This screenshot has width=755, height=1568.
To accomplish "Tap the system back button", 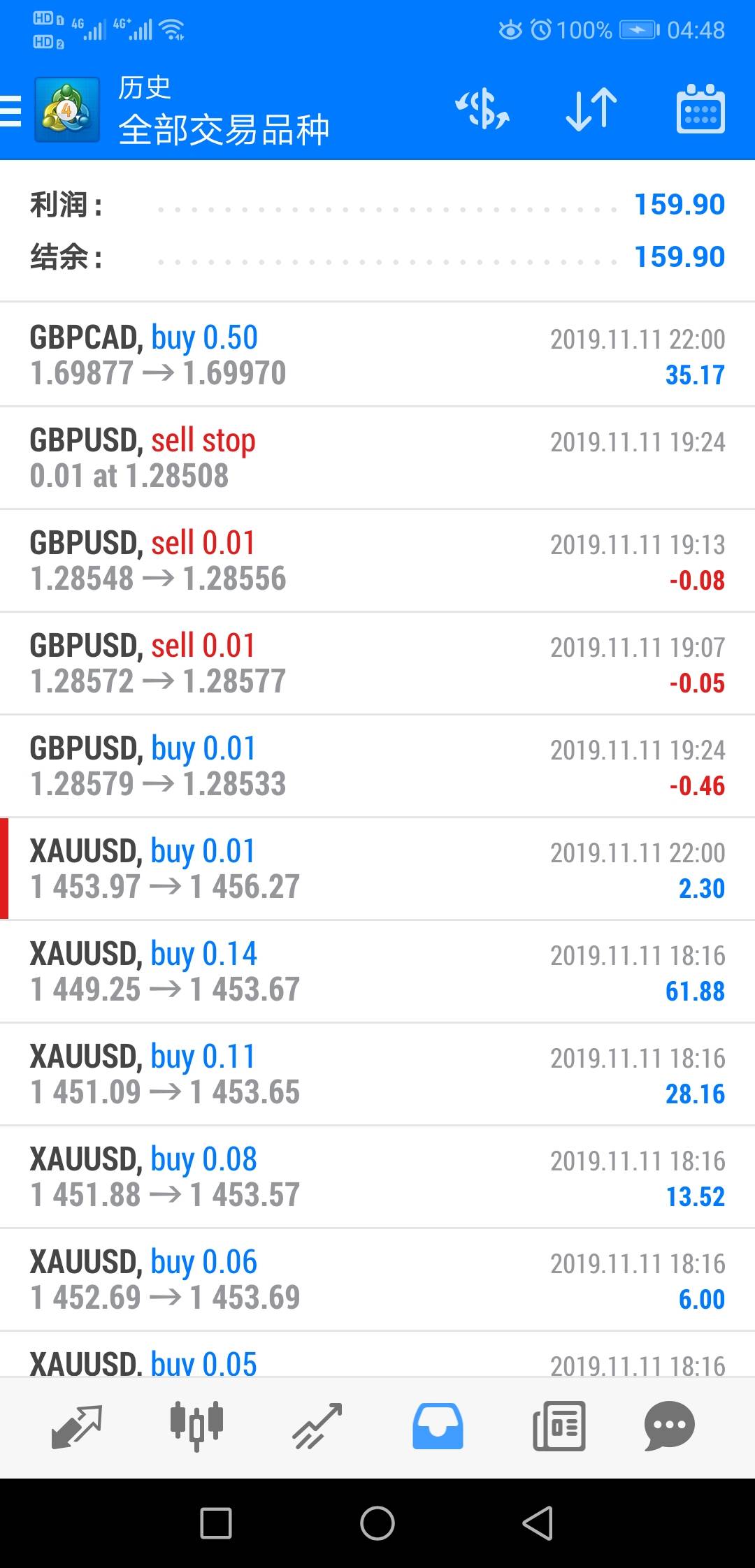I will [x=538, y=1523].
